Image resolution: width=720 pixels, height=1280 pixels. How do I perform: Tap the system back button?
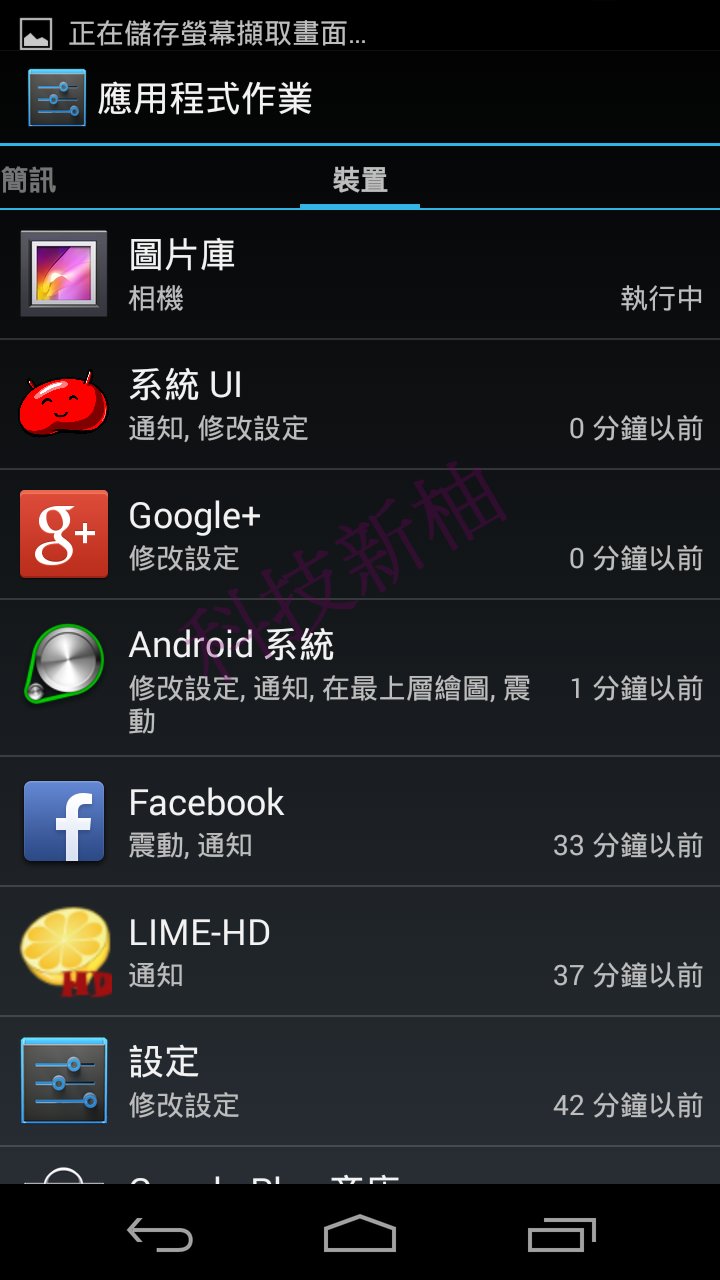[x=160, y=1235]
